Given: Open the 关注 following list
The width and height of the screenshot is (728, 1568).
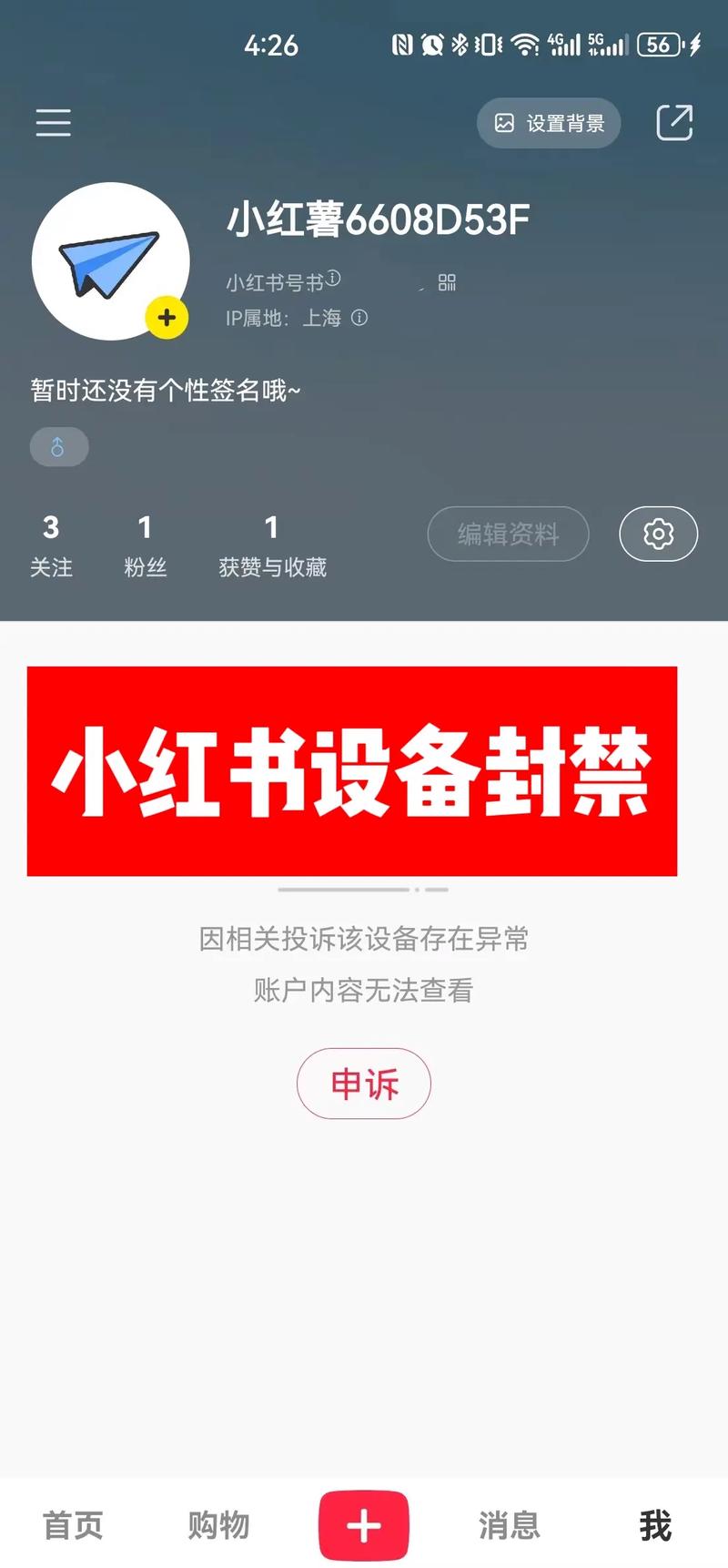Looking at the screenshot, I should pyautogui.click(x=51, y=545).
